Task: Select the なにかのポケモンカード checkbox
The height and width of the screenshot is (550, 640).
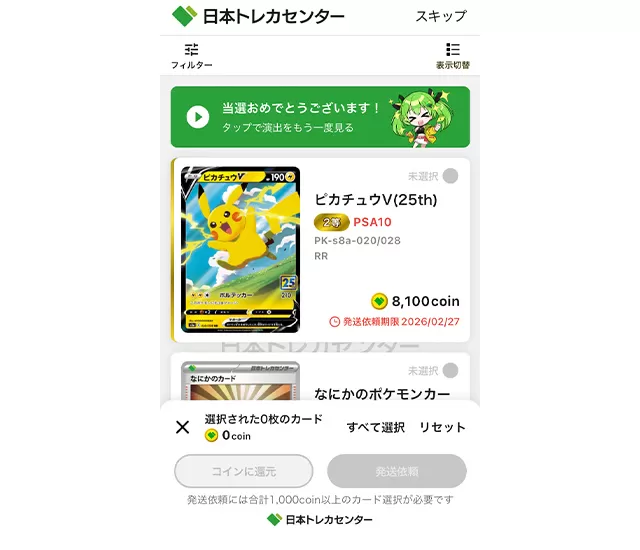Action: point(450,370)
